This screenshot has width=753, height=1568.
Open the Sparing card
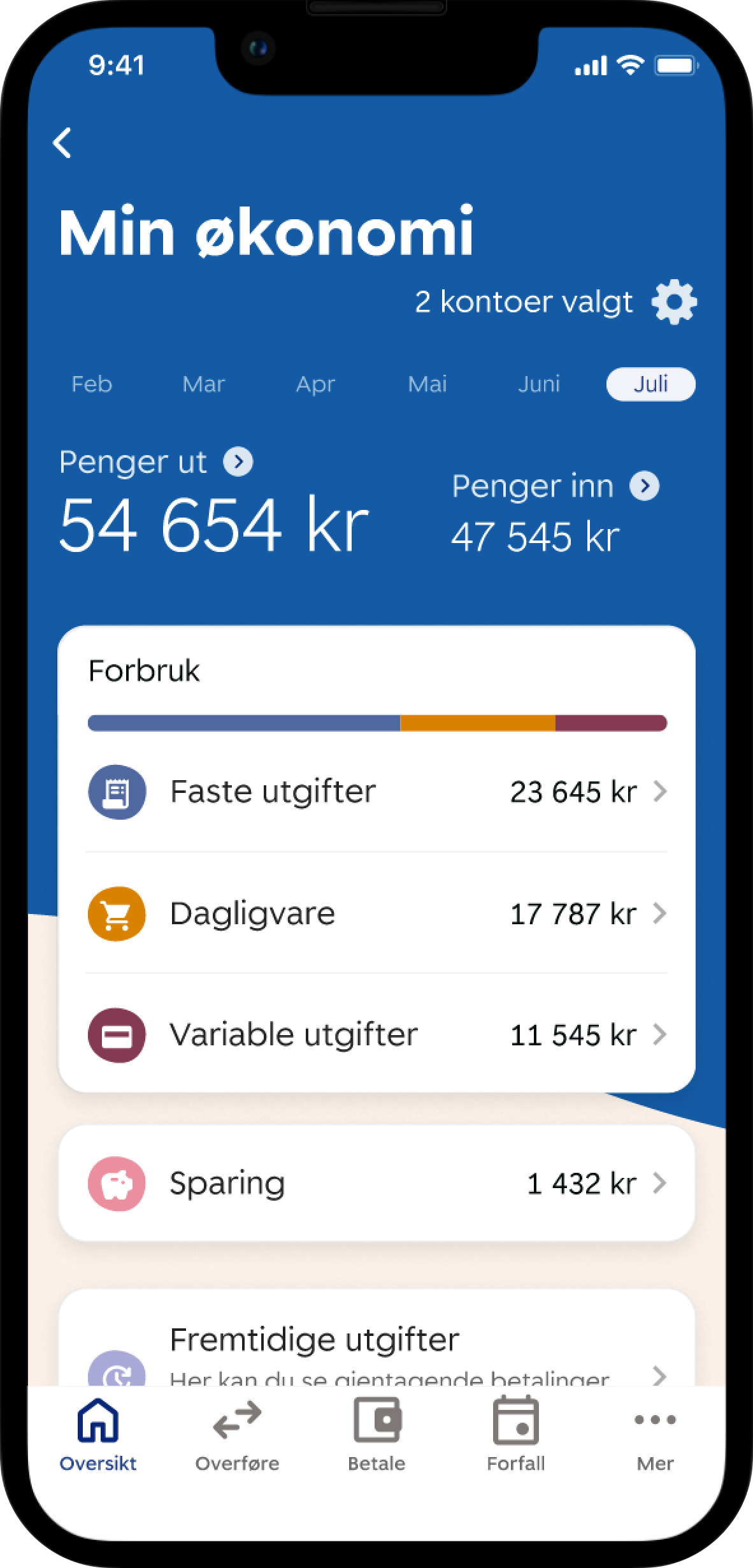[x=376, y=1183]
